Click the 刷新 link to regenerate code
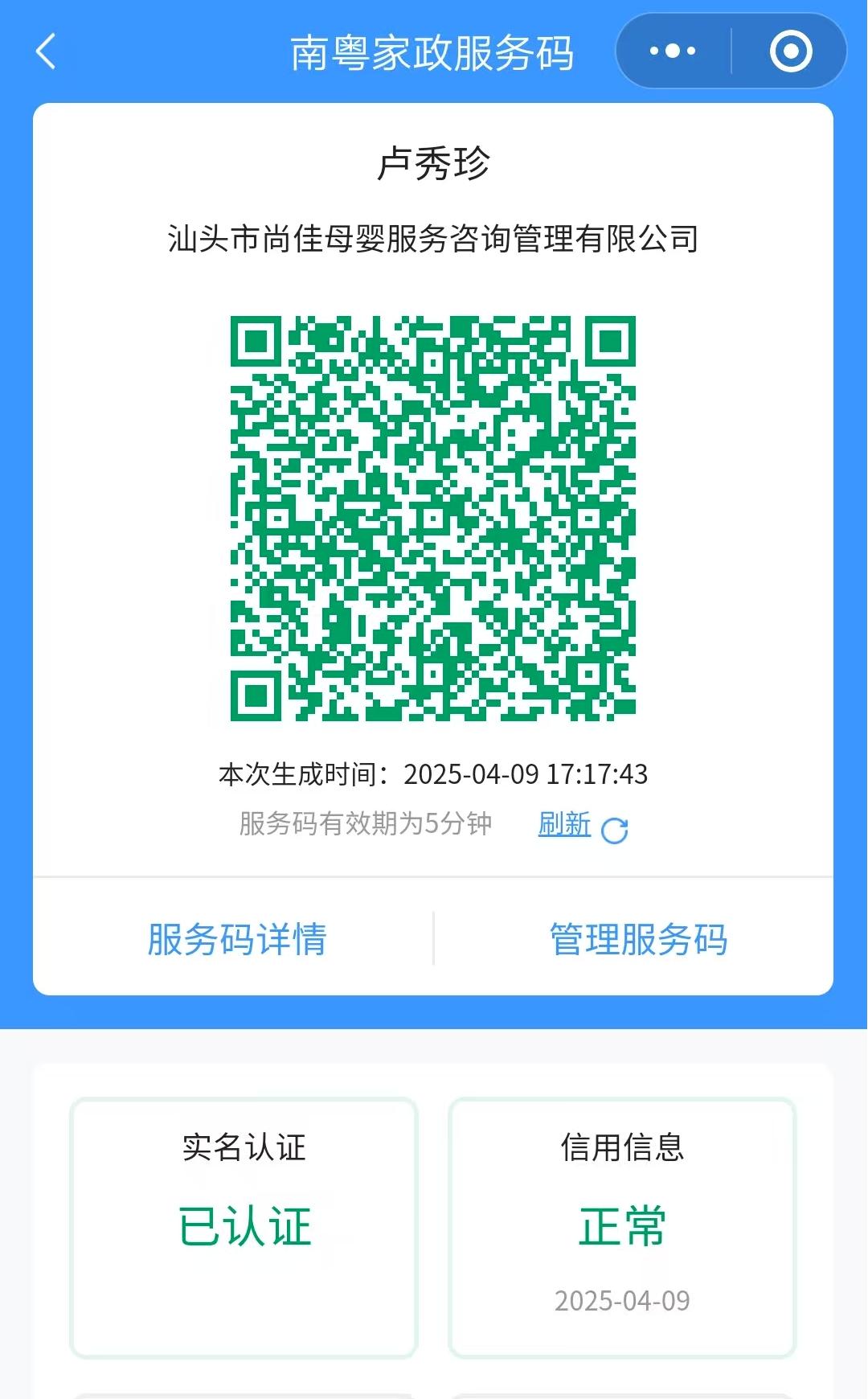Screen dimensions: 868x1399 [x=565, y=825]
